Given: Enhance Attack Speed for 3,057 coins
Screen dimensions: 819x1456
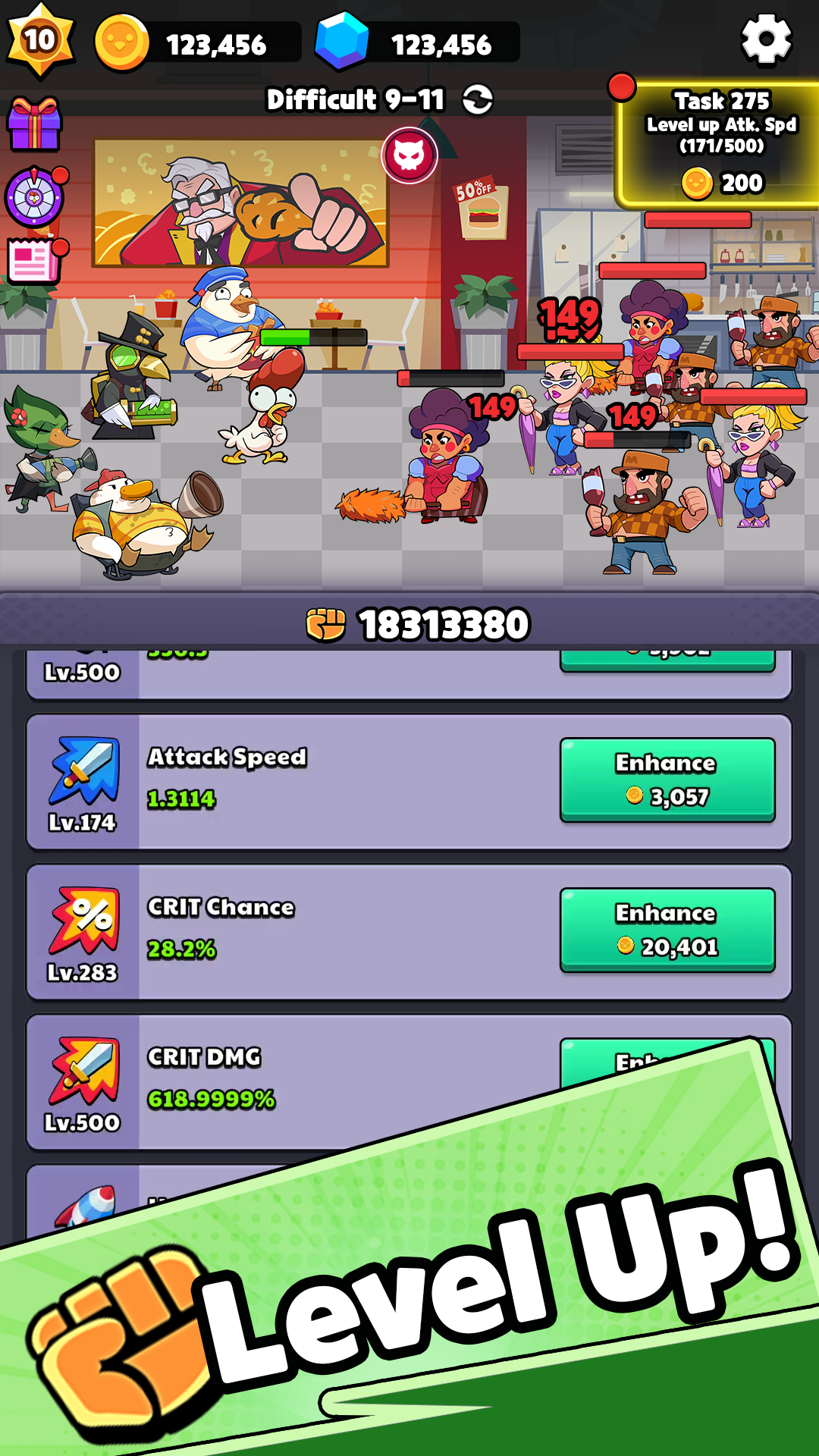Looking at the screenshot, I should tap(667, 780).
